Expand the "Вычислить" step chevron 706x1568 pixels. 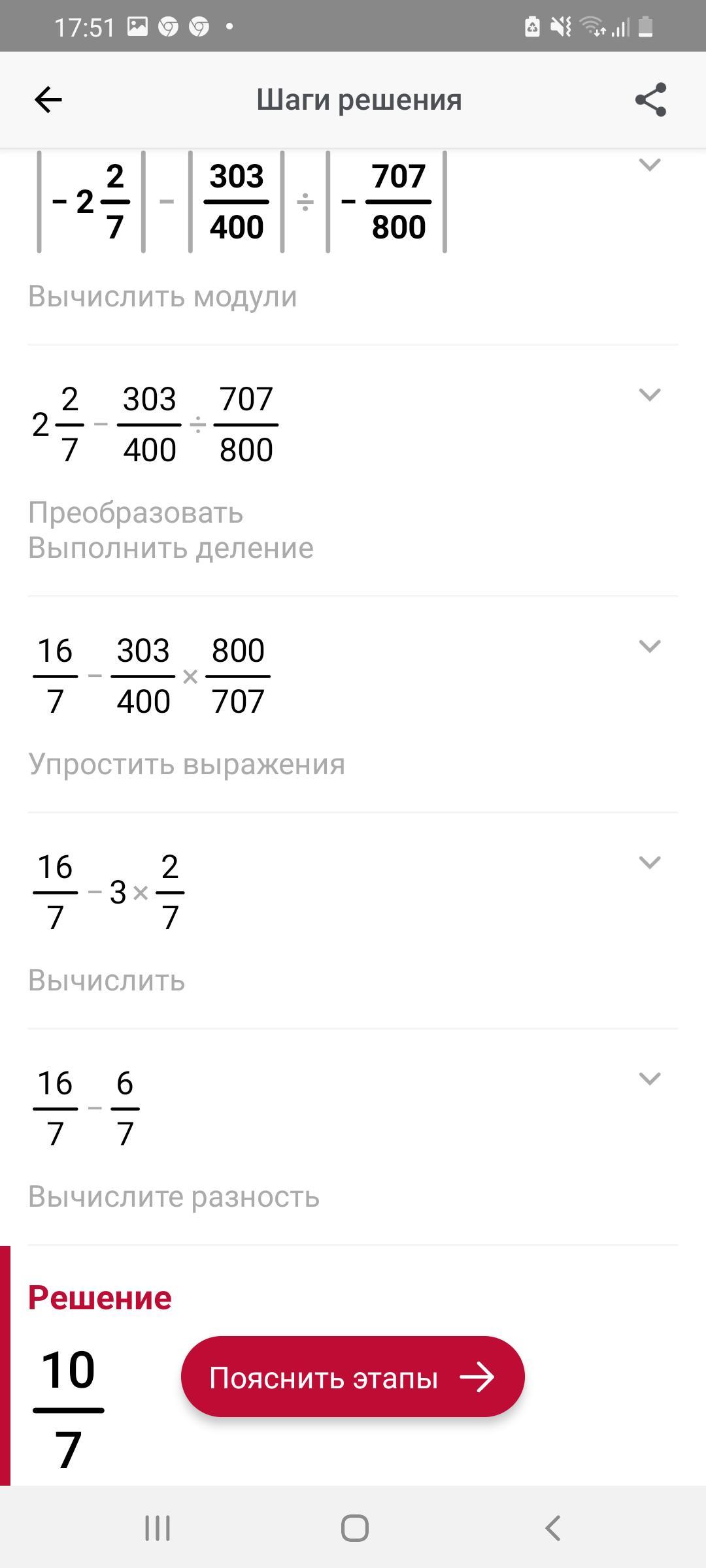point(649,862)
